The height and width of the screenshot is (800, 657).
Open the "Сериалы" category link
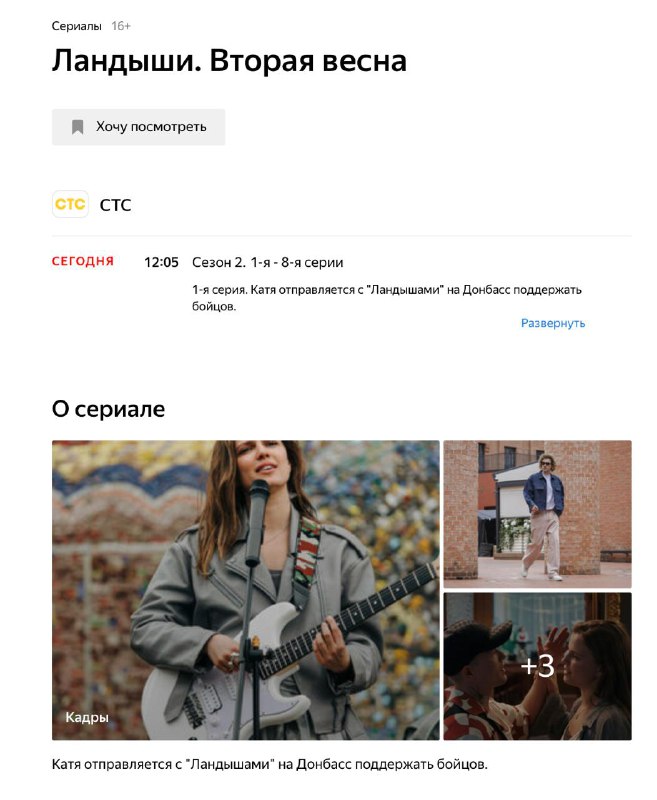point(77,25)
